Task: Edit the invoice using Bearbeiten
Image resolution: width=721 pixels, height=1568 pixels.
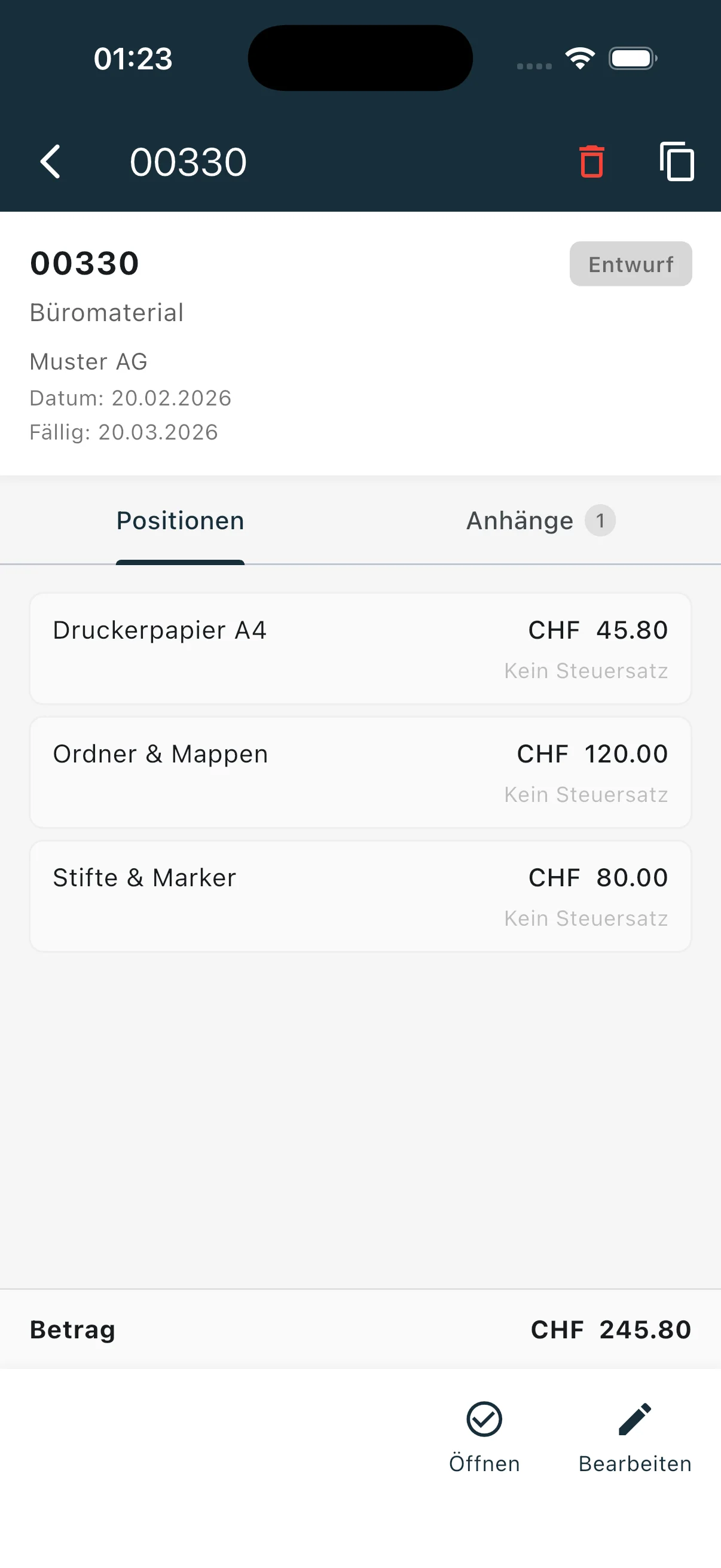Action: (634, 1463)
